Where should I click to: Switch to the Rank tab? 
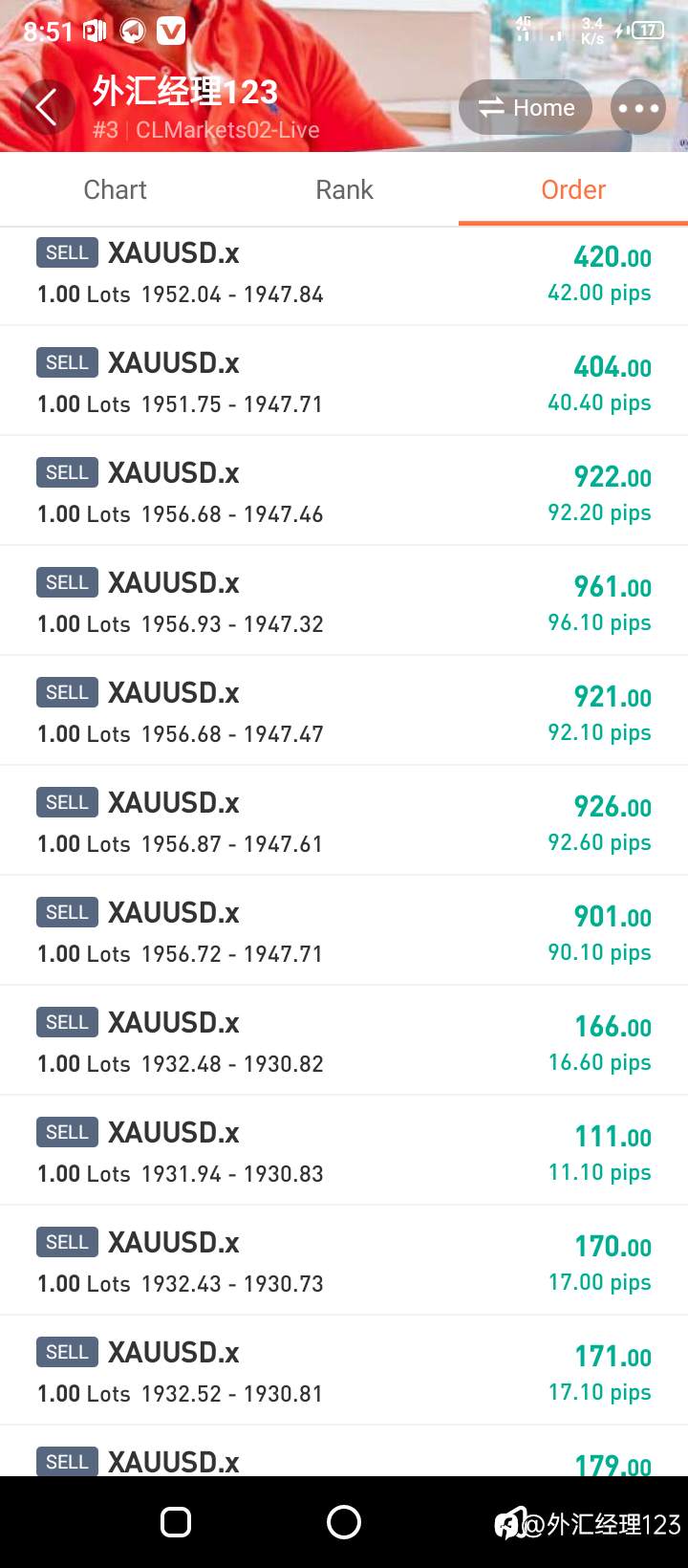(344, 189)
